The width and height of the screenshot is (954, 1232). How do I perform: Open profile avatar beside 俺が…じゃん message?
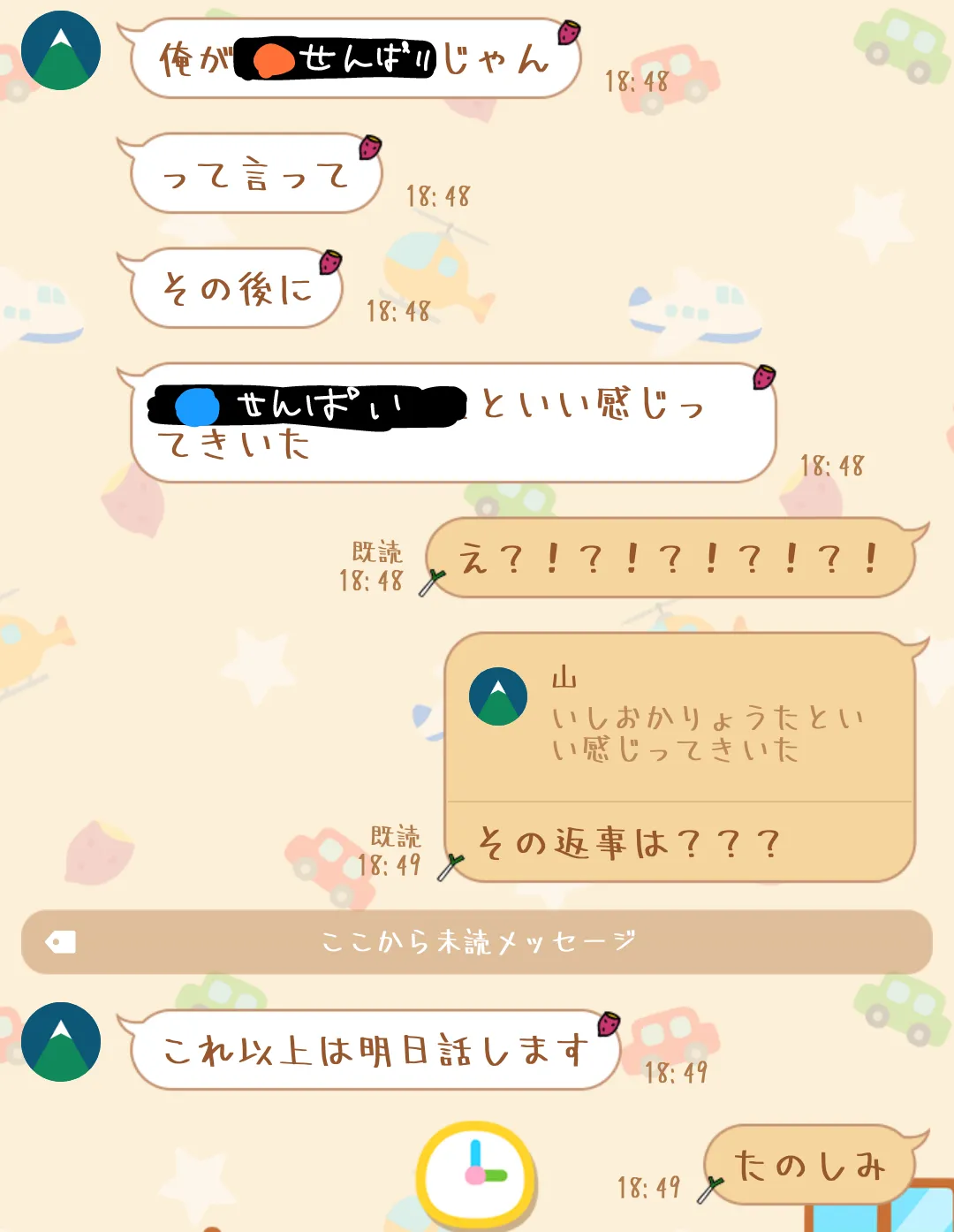[x=61, y=50]
